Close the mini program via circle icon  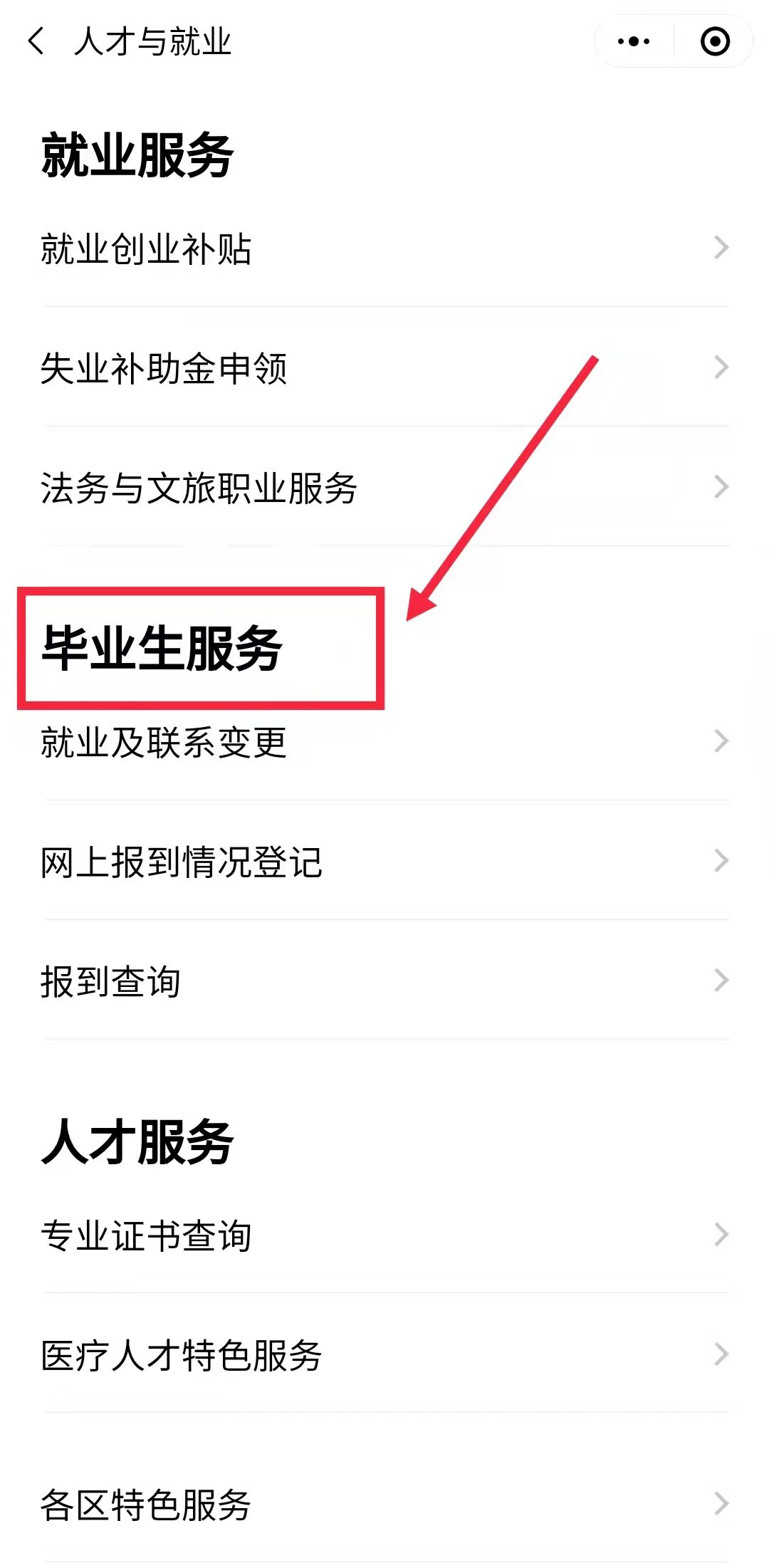[715, 41]
